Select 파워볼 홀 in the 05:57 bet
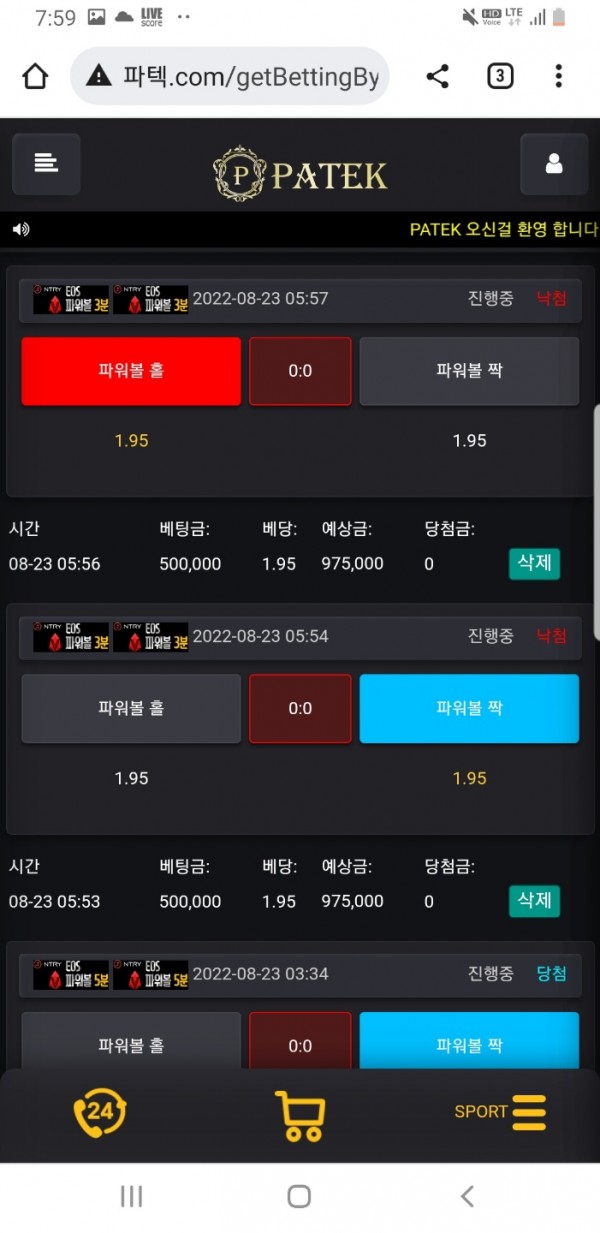Image resolution: width=600 pixels, height=1233 pixels. click(131, 371)
